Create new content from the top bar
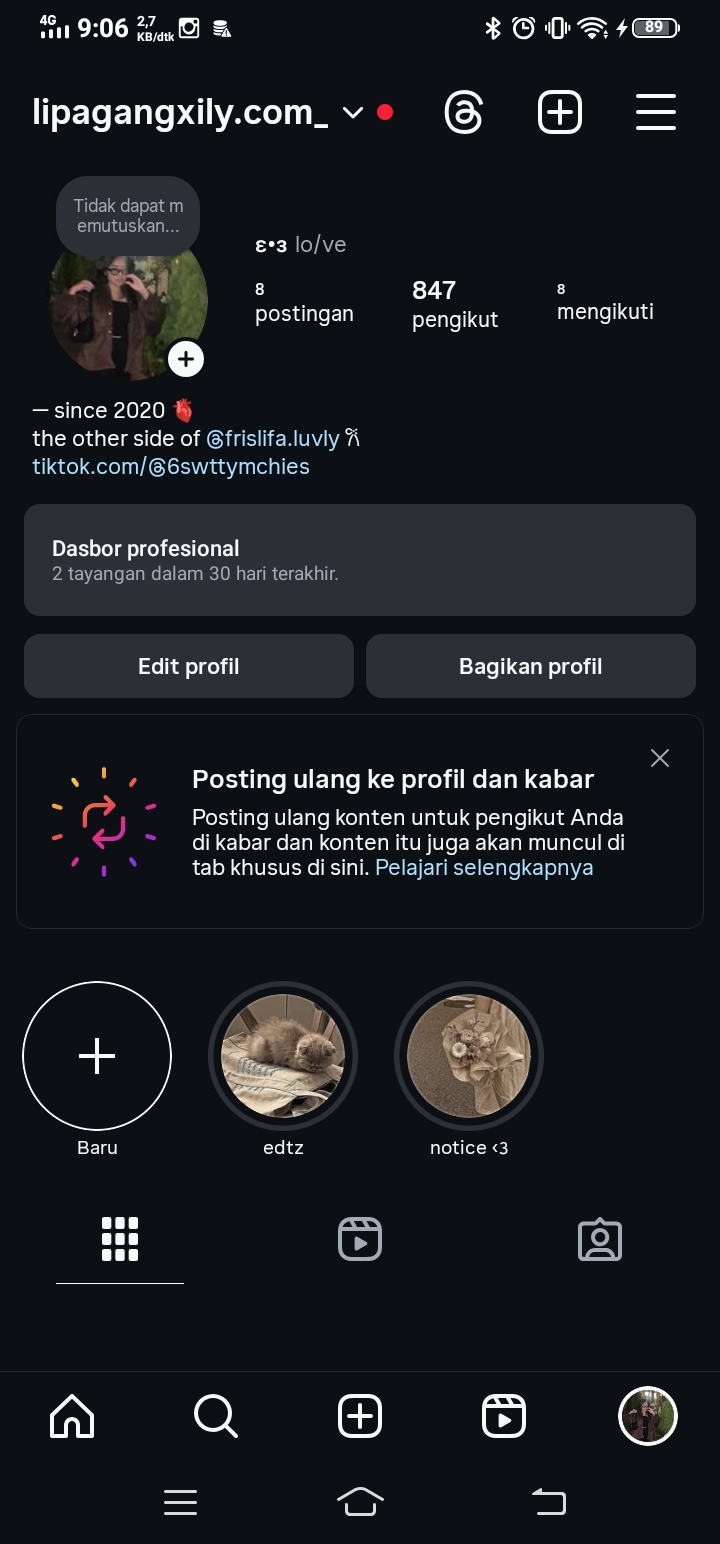 [560, 113]
